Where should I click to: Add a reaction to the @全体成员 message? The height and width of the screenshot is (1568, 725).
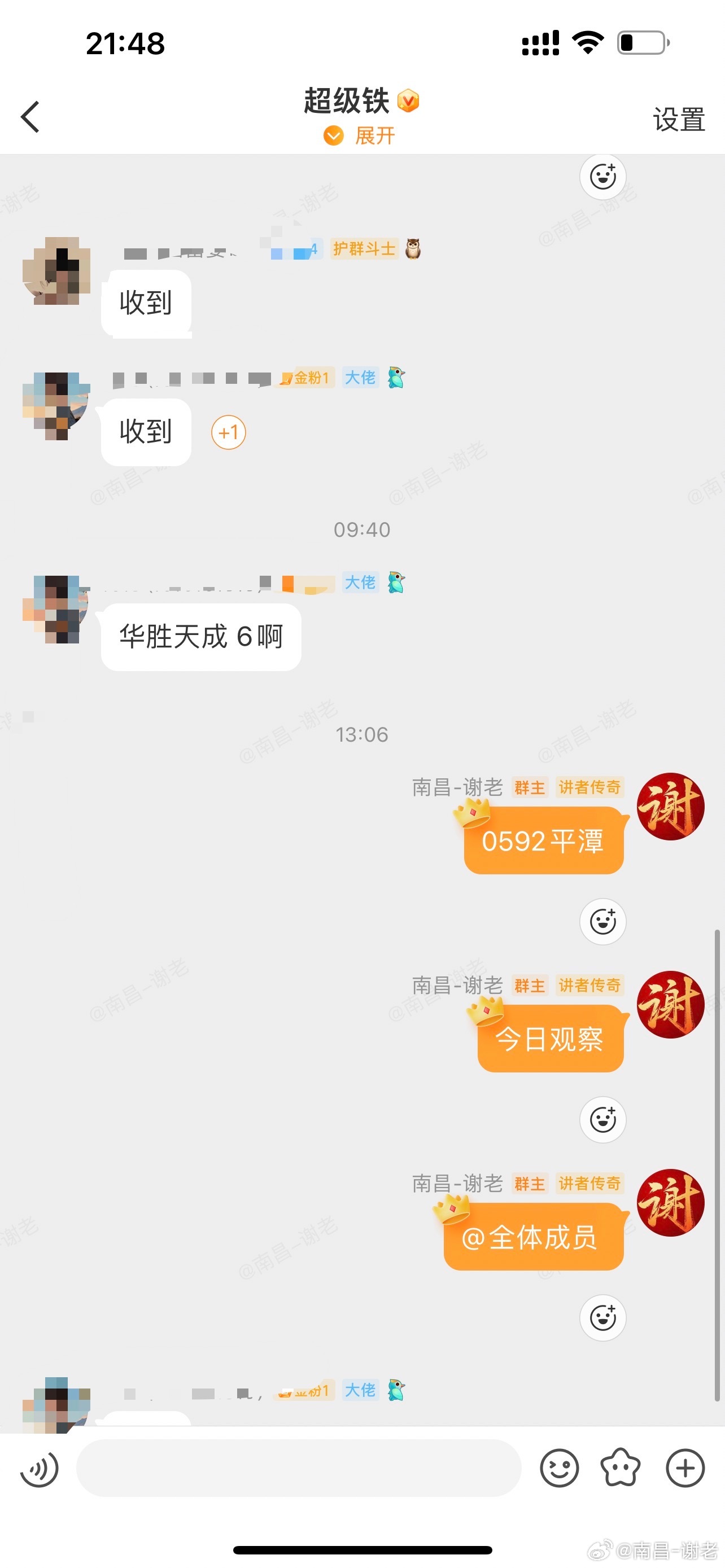[x=602, y=1317]
